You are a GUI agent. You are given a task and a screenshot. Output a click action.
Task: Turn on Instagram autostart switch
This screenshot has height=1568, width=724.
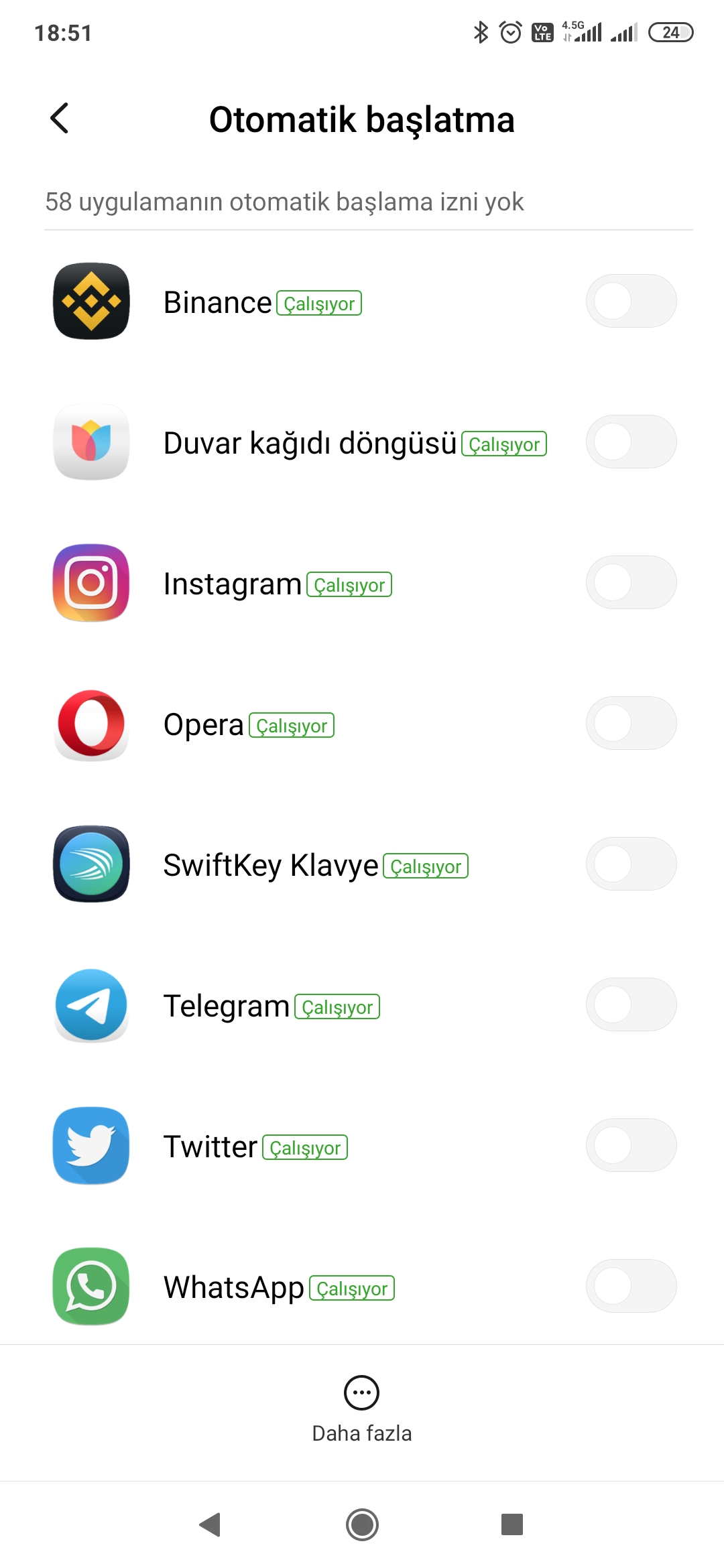[631, 582]
